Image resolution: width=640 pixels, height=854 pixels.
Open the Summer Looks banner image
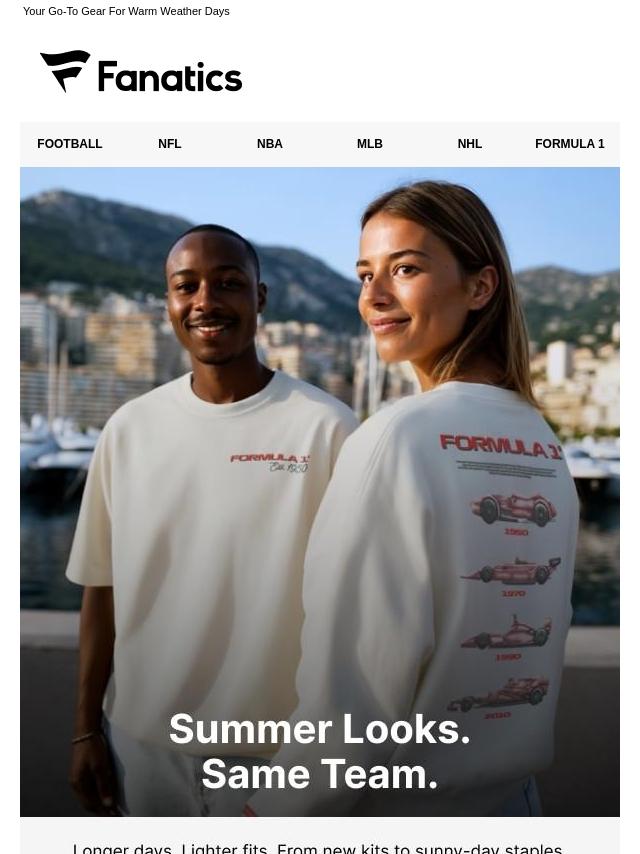coord(320,490)
